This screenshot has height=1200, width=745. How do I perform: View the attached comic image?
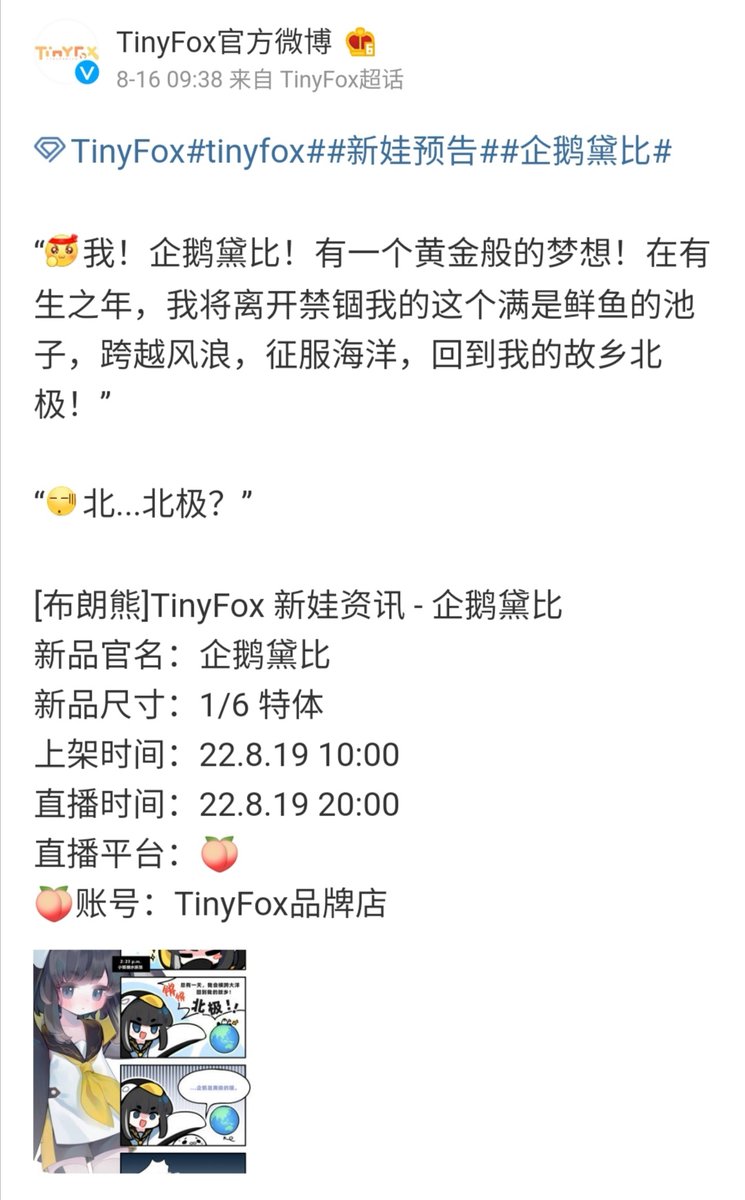tap(140, 1061)
